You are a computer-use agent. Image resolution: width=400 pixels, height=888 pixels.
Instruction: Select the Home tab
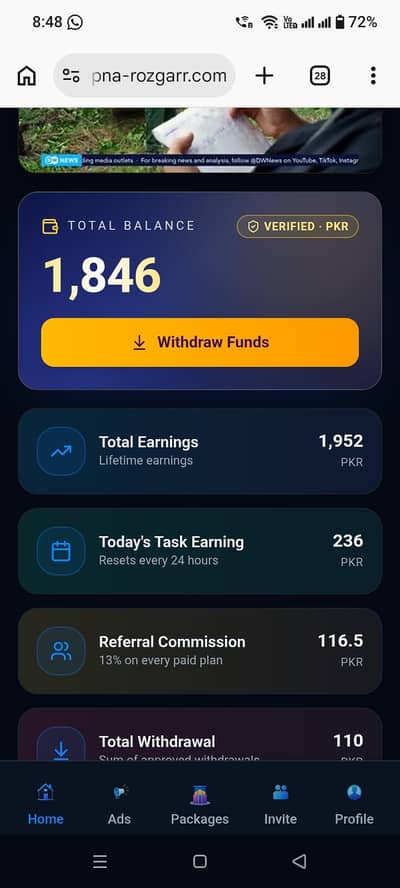coord(45,804)
